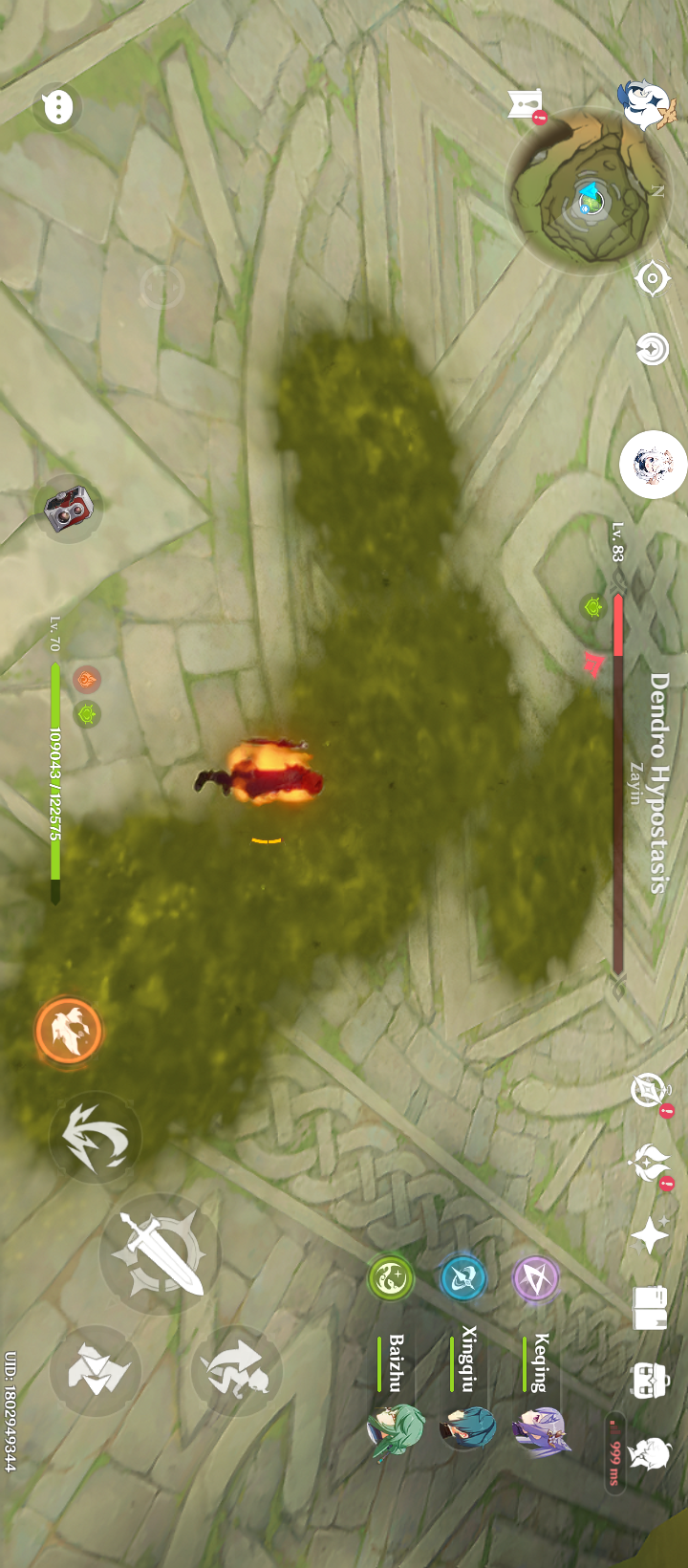688x1568 pixels.
Task: Trigger the orange elemental burst button
Action: [69, 1031]
